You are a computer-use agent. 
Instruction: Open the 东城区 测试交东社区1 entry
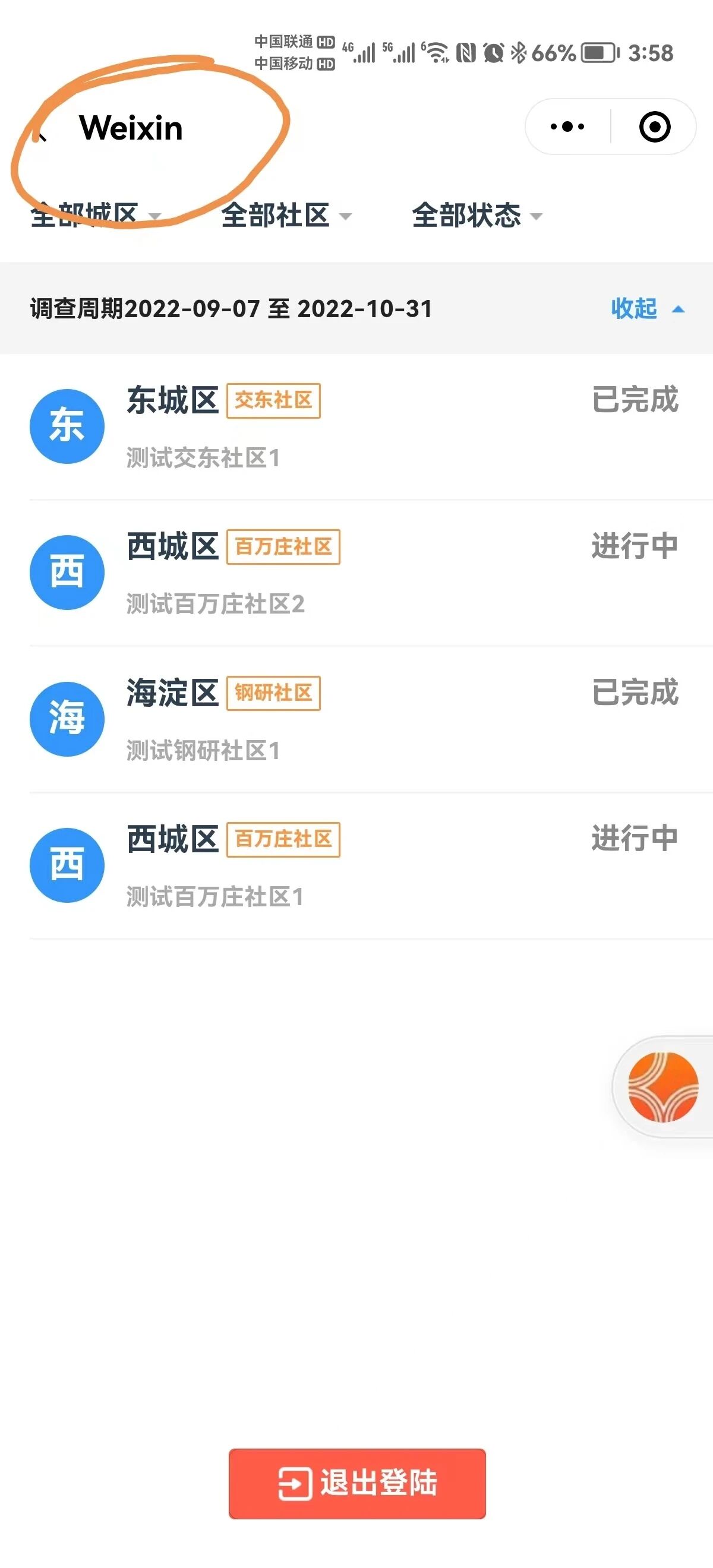(x=356, y=426)
